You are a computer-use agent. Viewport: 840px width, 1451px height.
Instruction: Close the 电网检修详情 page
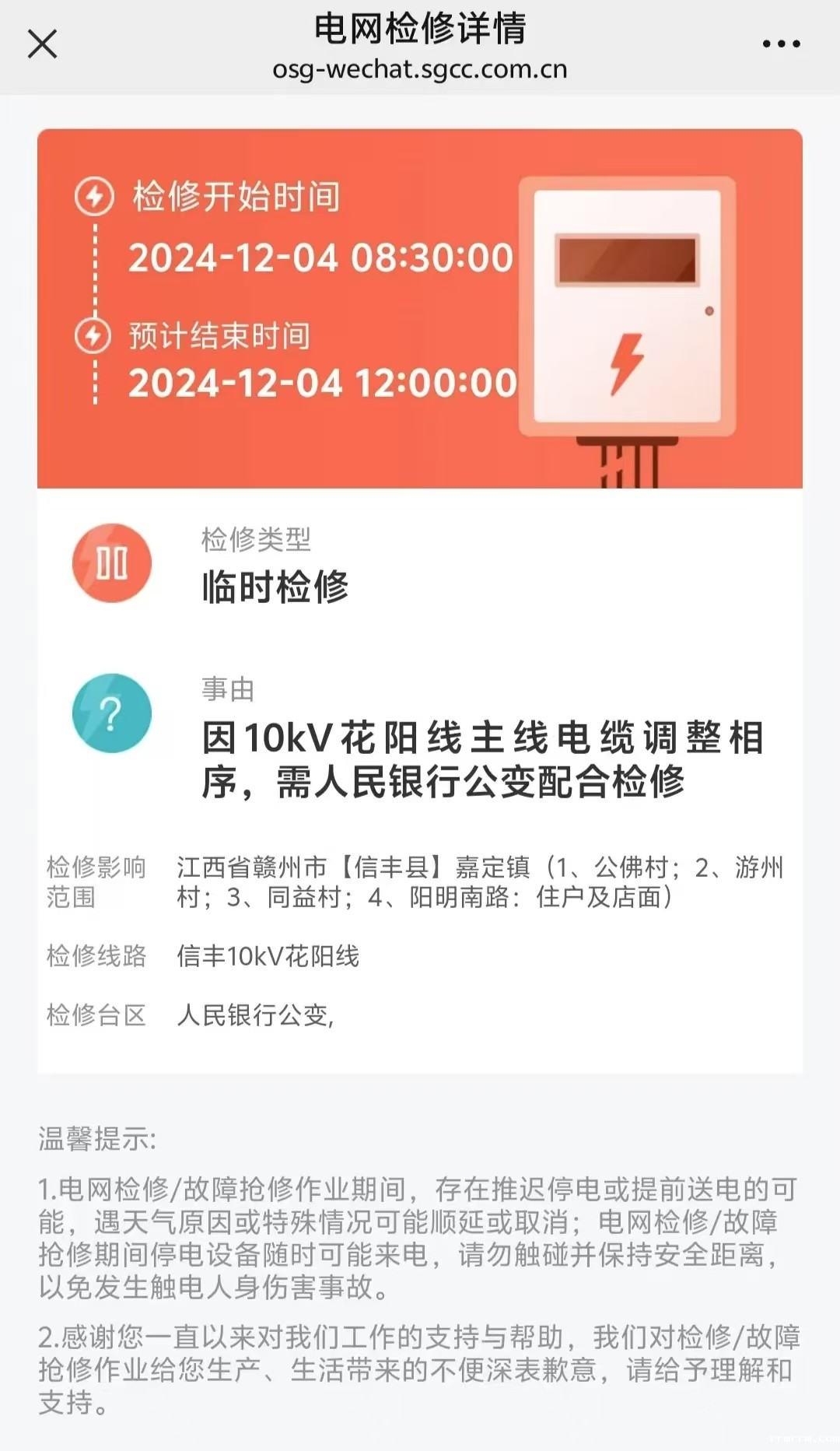[42, 44]
